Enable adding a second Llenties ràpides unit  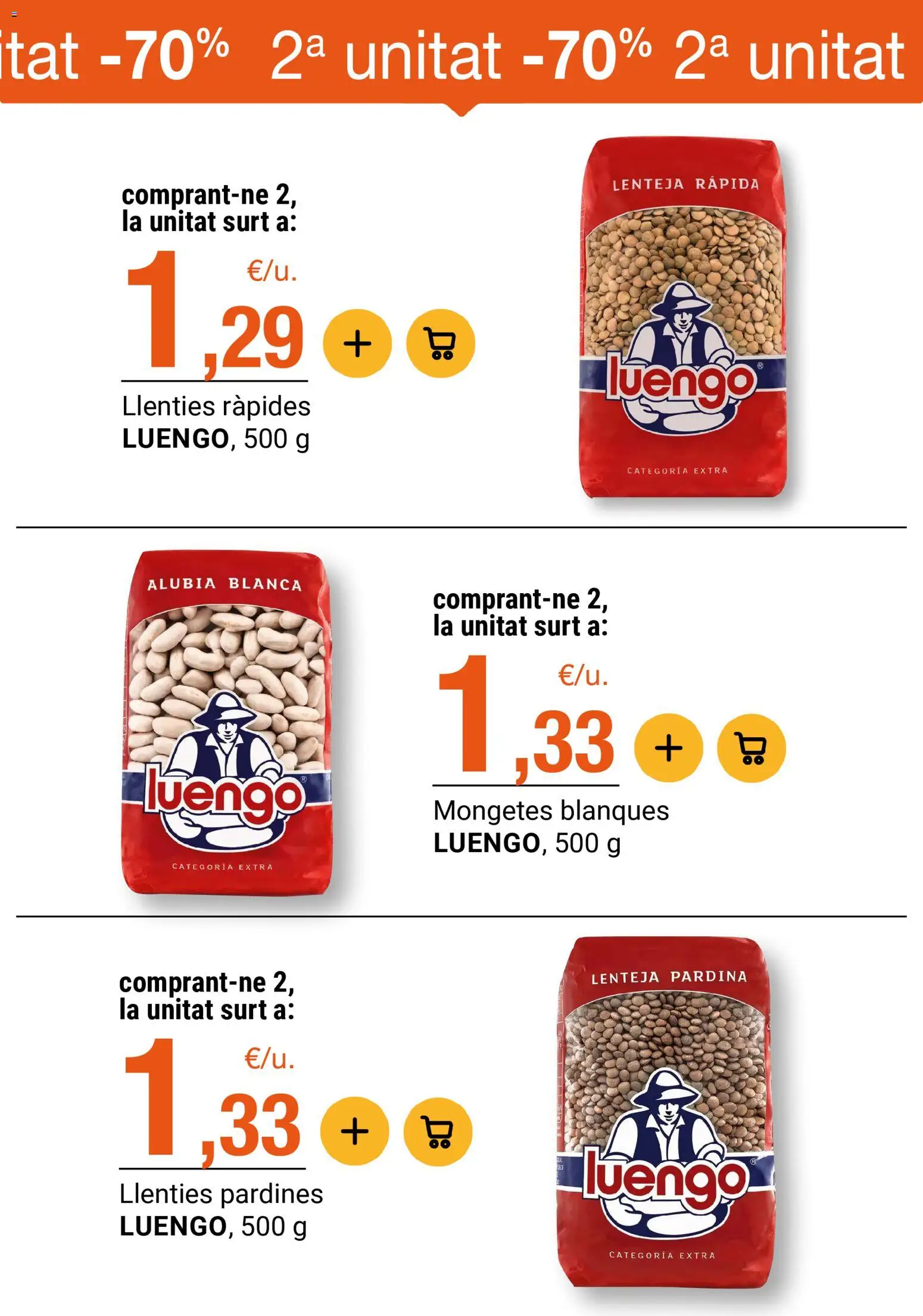tap(357, 341)
